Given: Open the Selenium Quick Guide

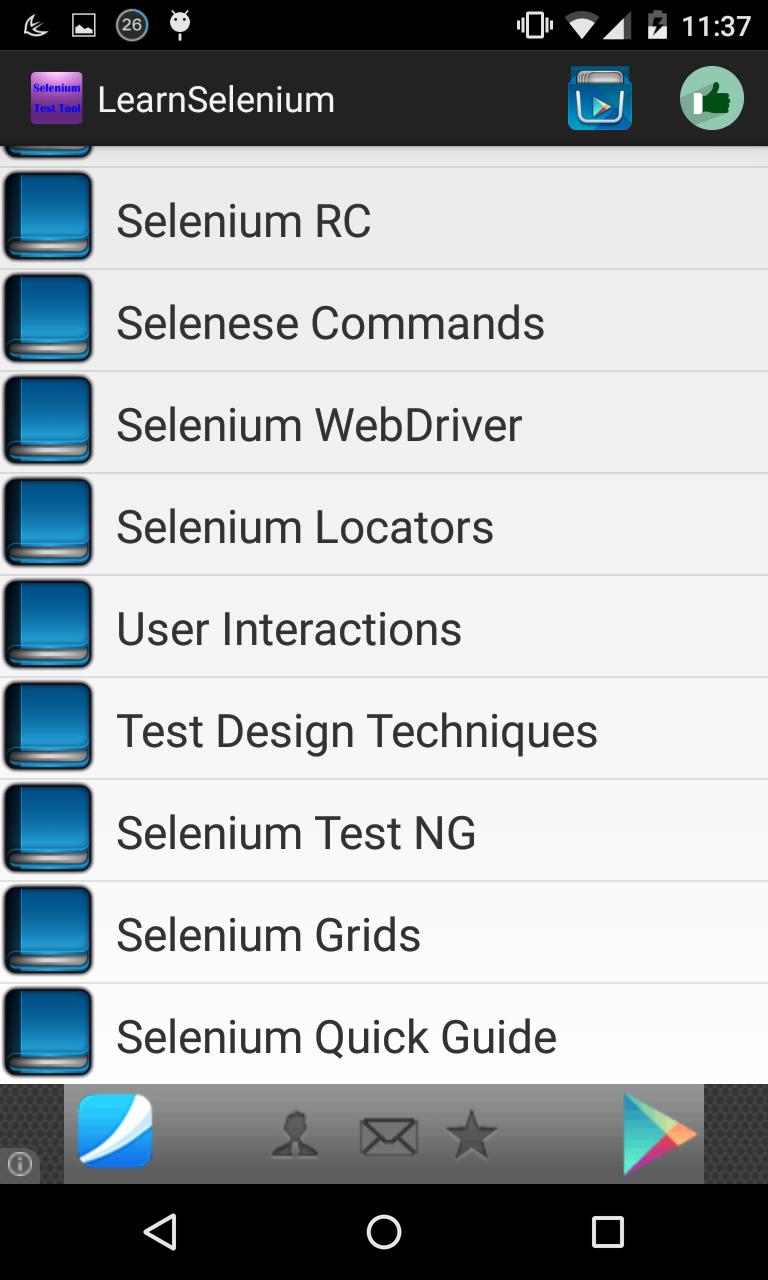Looking at the screenshot, I should click(x=384, y=1036).
